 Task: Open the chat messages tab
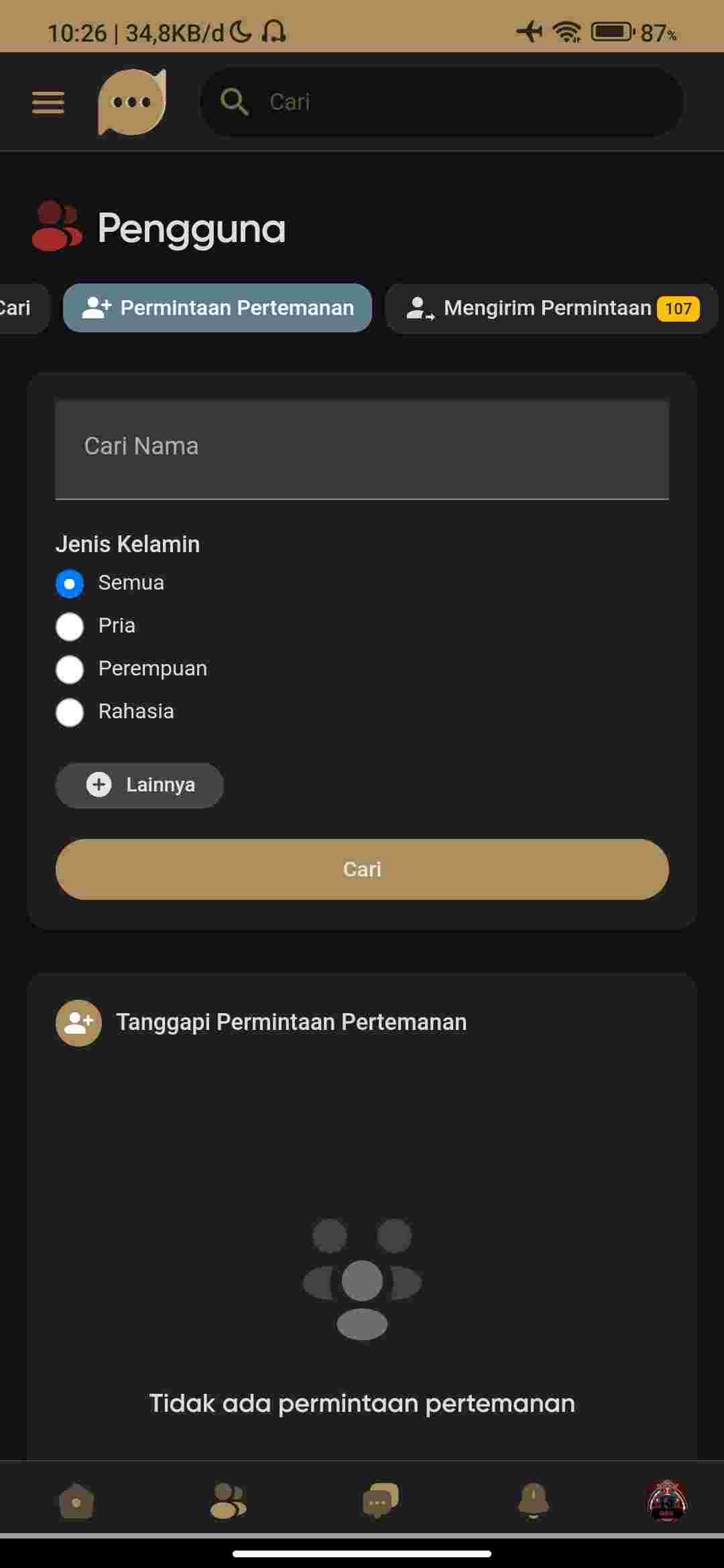pos(380,1501)
